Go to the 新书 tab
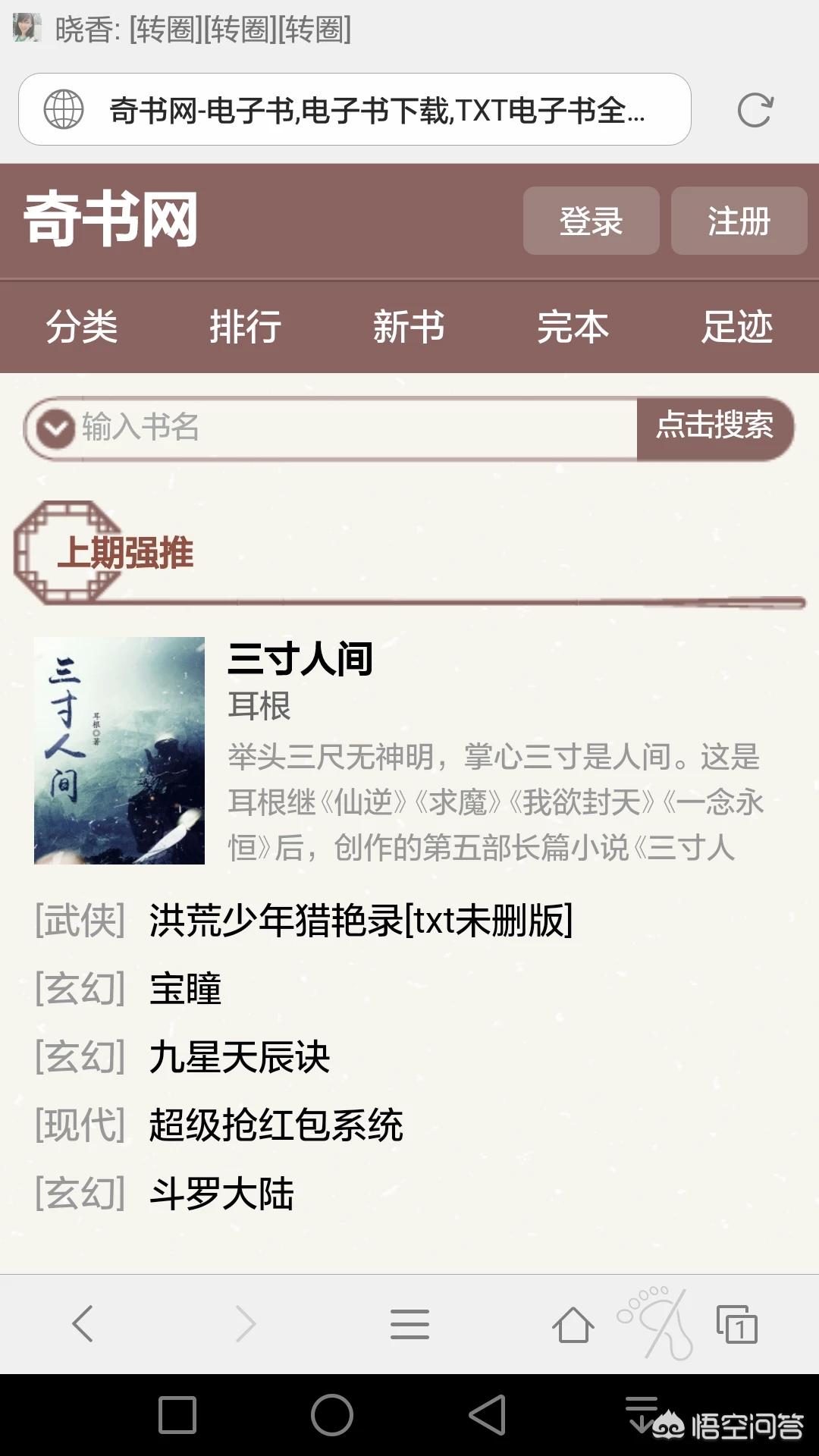This screenshot has height=1456, width=819. coord(409,327)
